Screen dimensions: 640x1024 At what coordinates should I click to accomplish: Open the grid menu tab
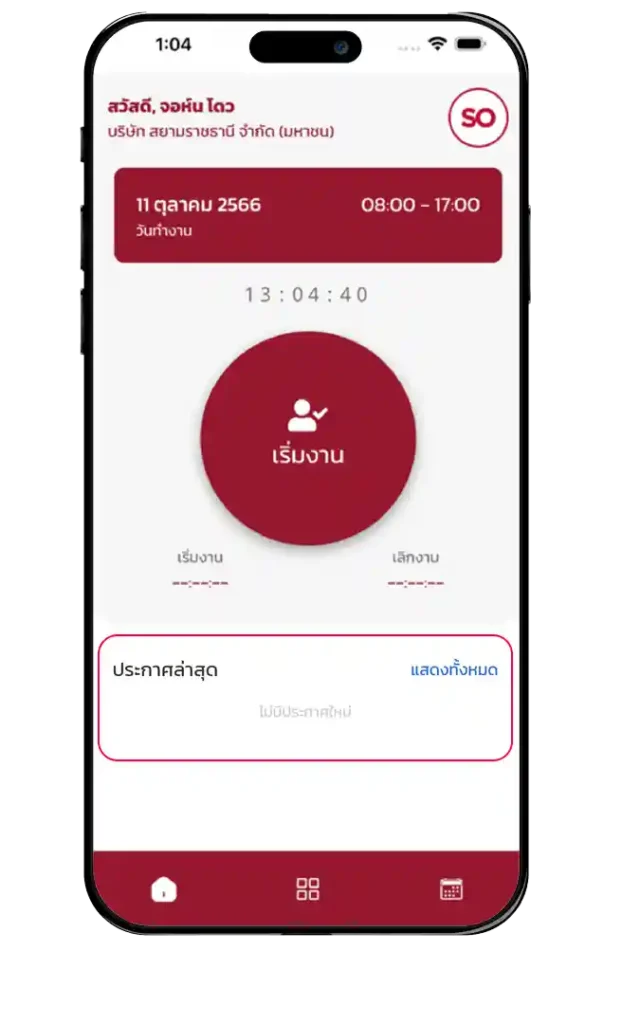308,889
